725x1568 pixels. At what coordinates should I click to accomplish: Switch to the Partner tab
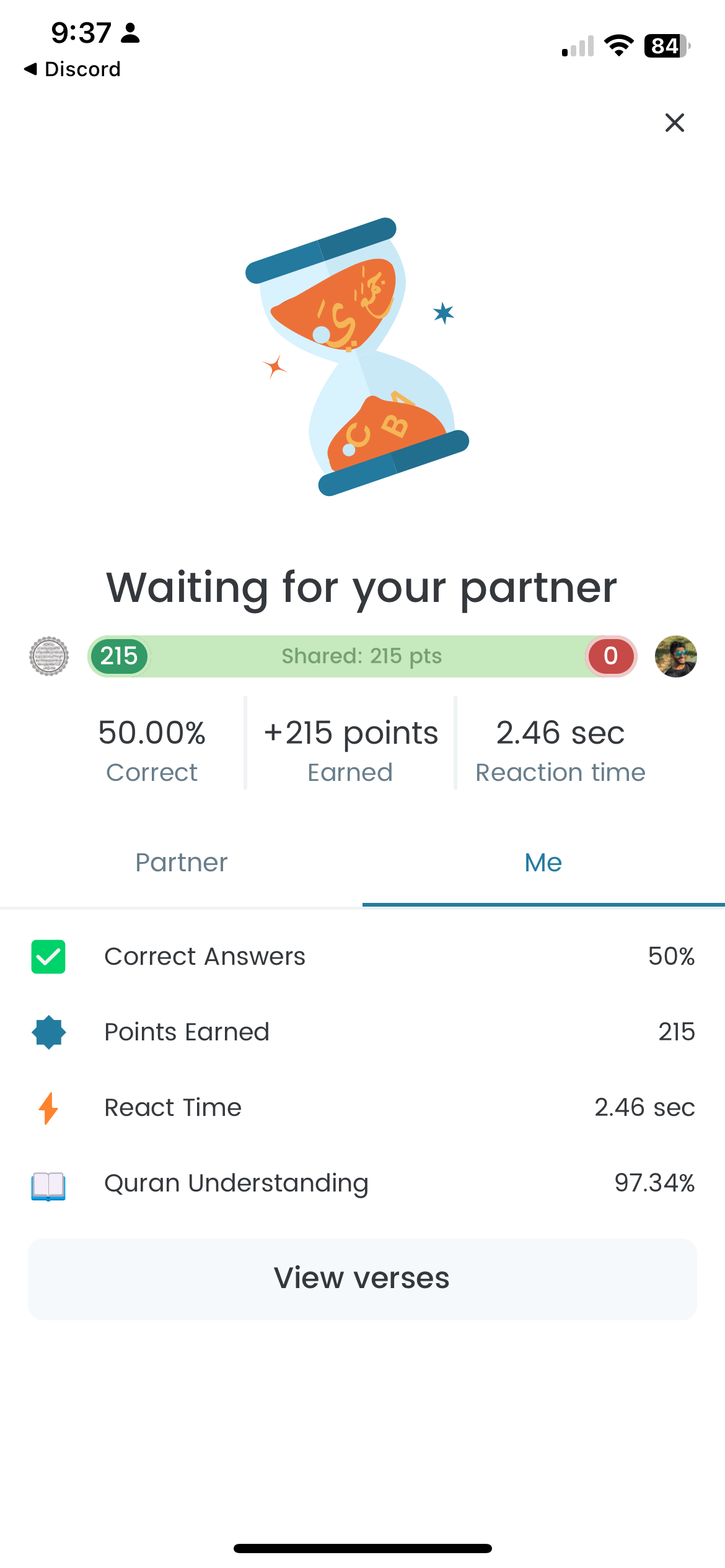[x=181, y=863]
